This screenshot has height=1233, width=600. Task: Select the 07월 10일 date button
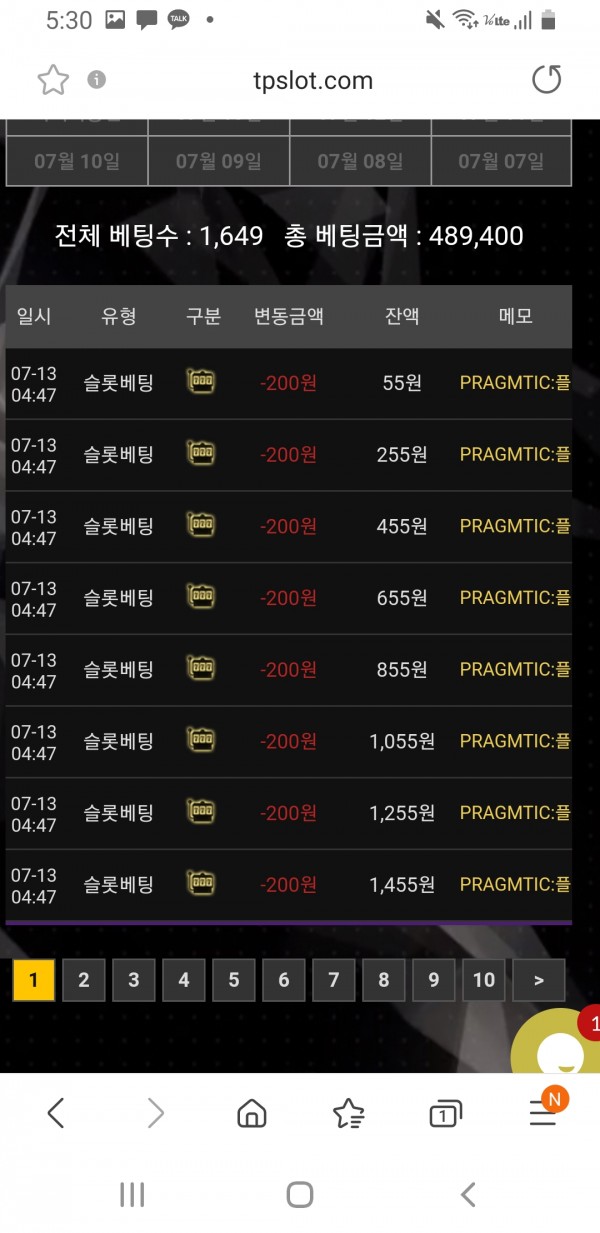click(x=77, y=161)
